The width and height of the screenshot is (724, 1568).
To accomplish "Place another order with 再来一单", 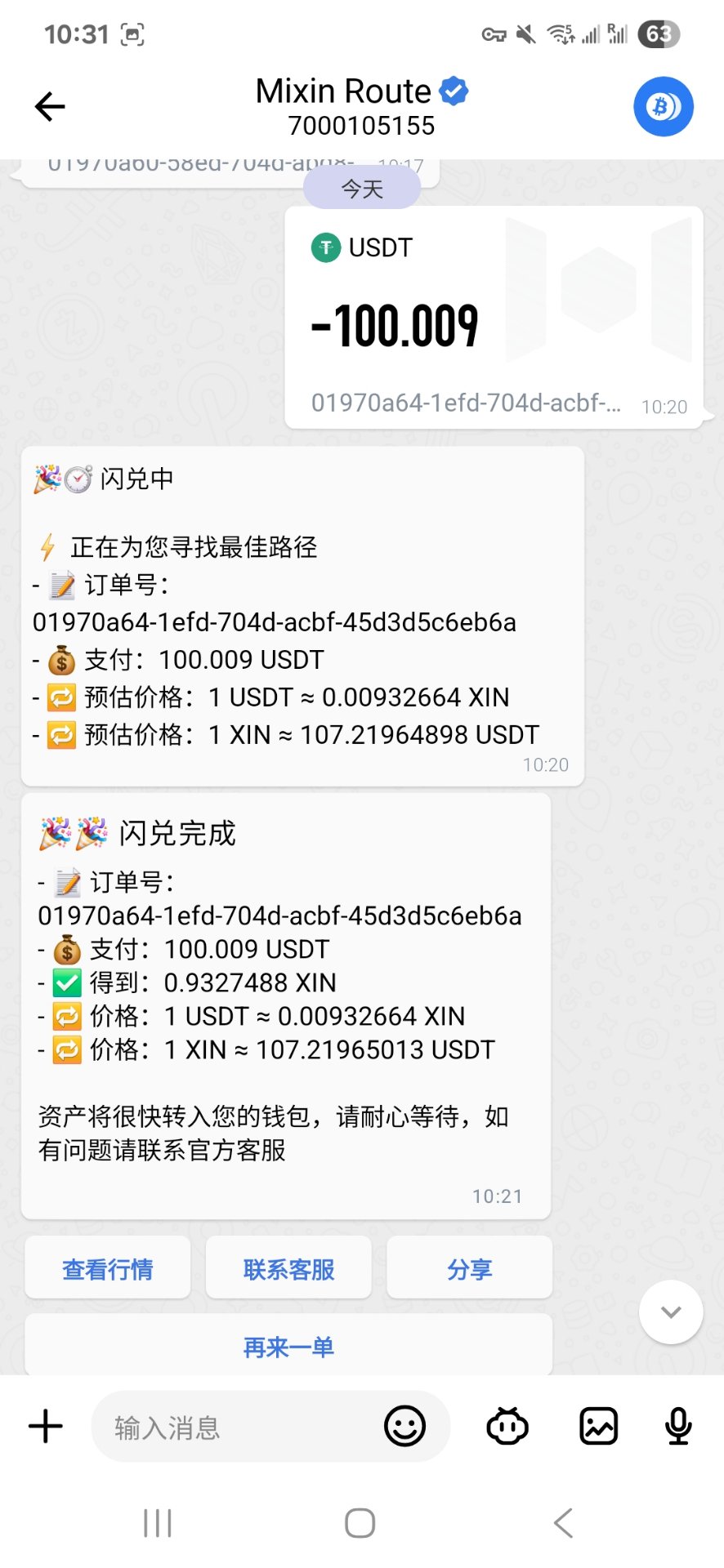I will tap(288, 1347).
